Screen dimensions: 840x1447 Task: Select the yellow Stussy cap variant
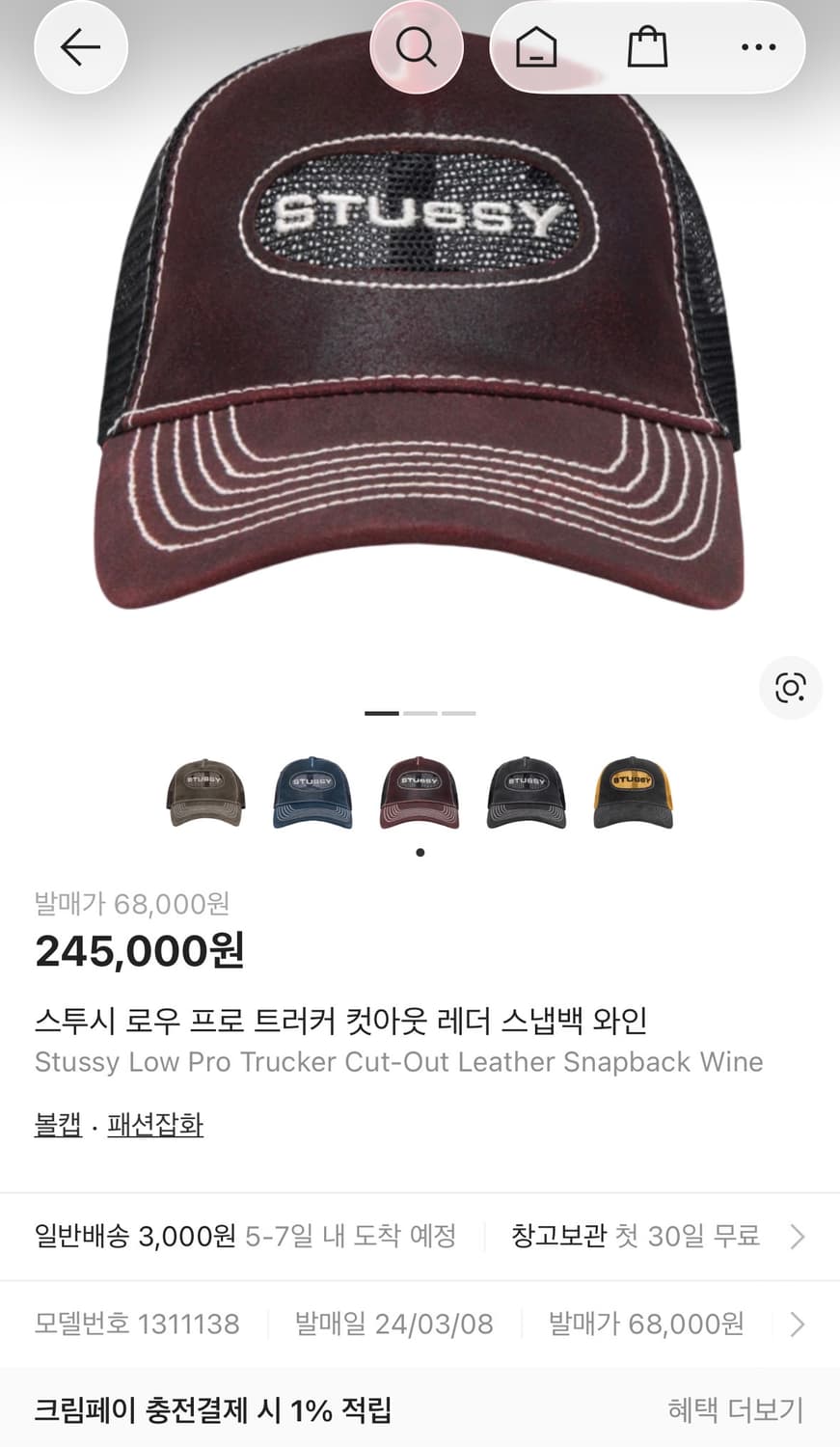tap(634, 793)
